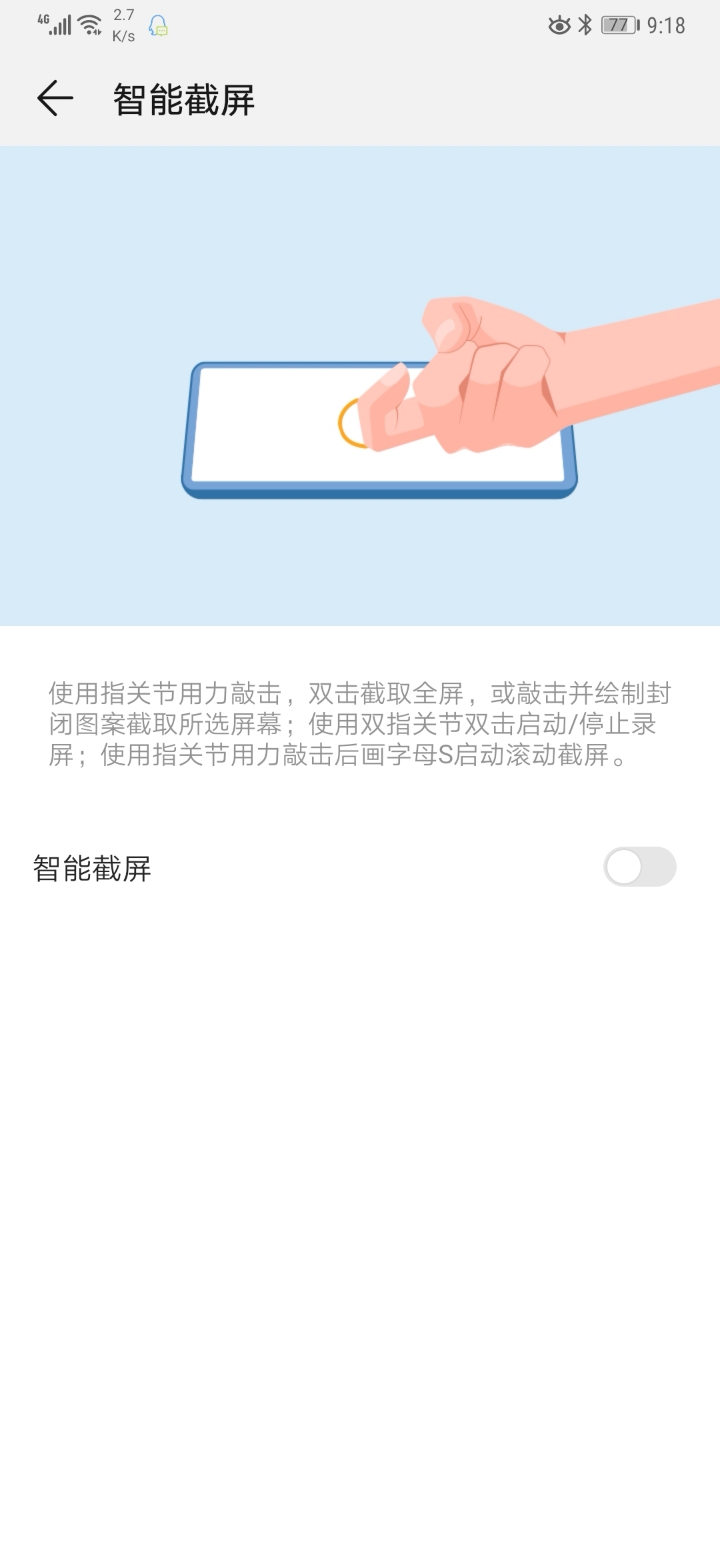
Task: Go back from 智能截屏 page
Action: [x=55, y=98]
